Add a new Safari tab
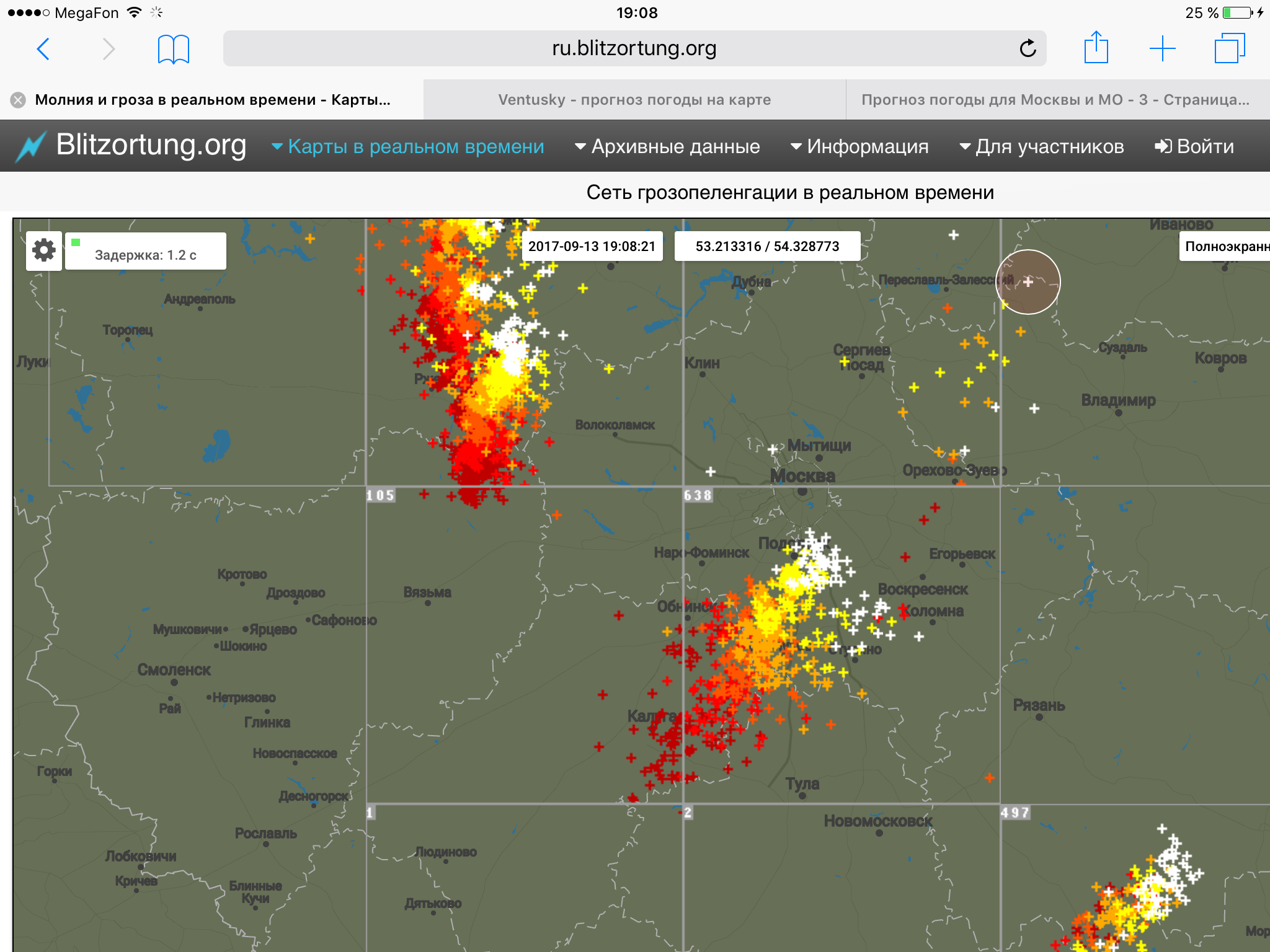The width and height of the screenshot is (1270, 952). tap(1162, 48)
